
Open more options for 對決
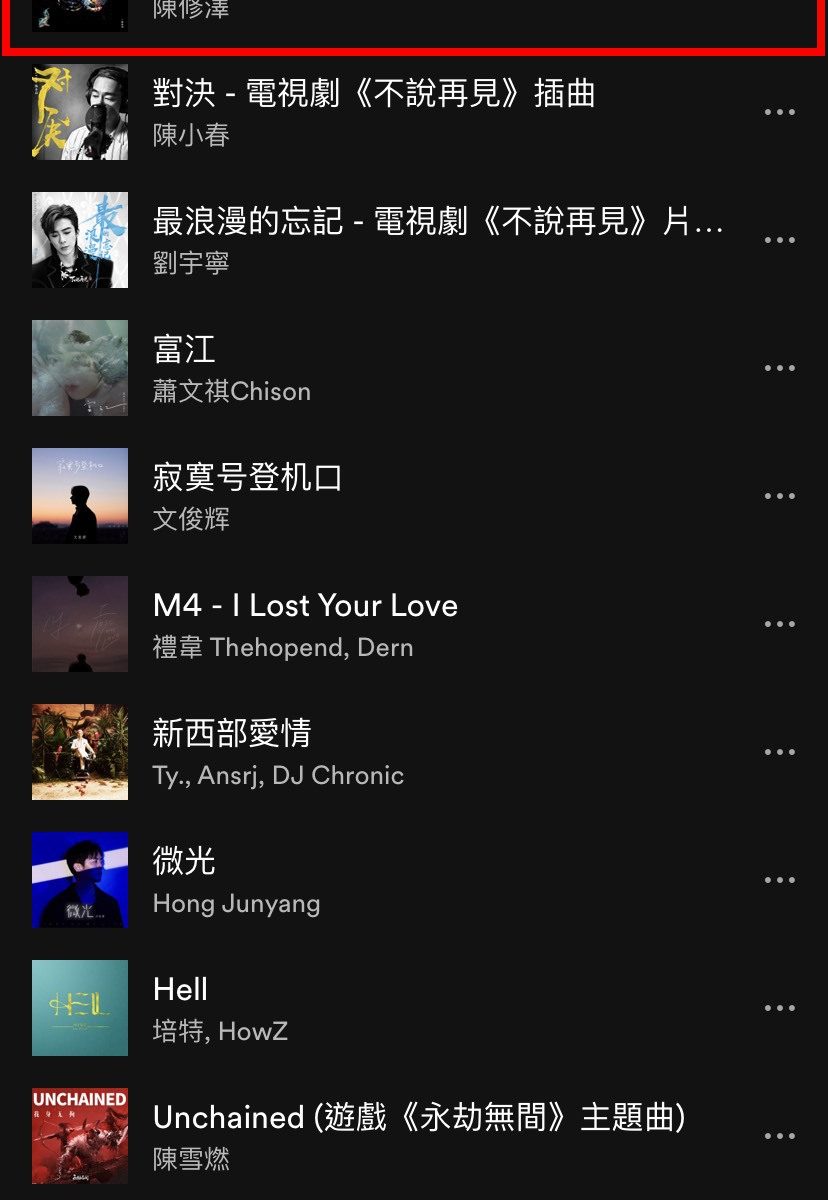click(x=780, y=112)
